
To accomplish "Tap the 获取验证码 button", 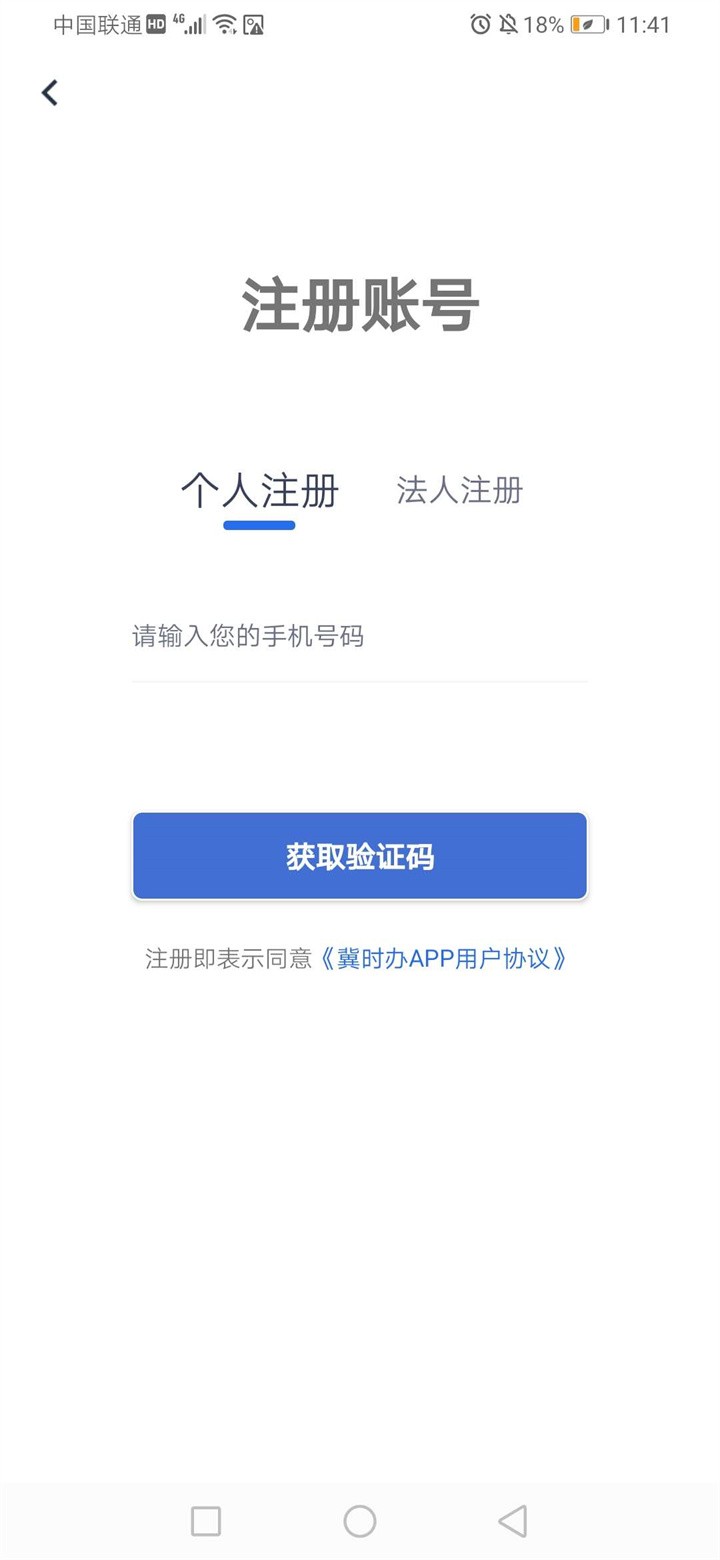I will coord(359,856).
